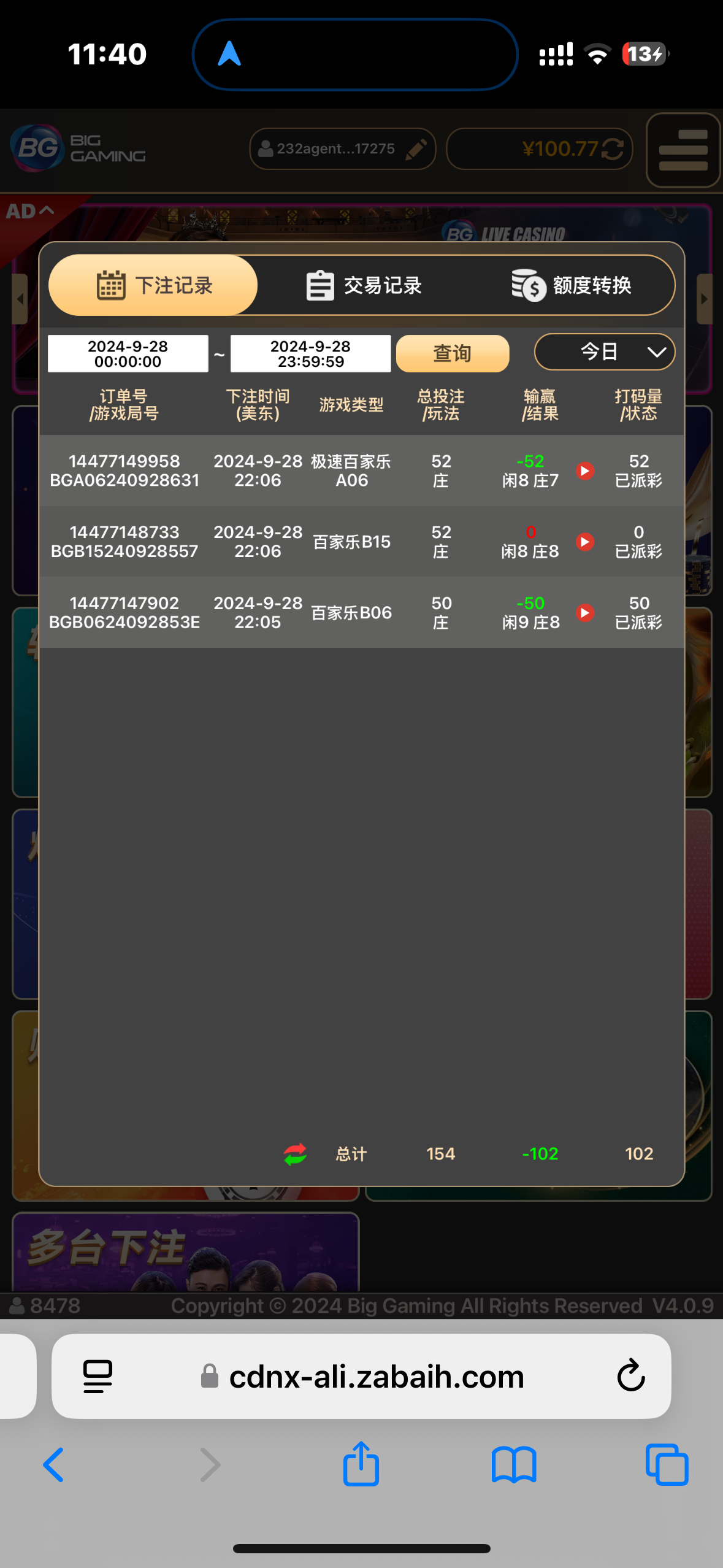Switch to the 额度转换 tab

(572, 285)
